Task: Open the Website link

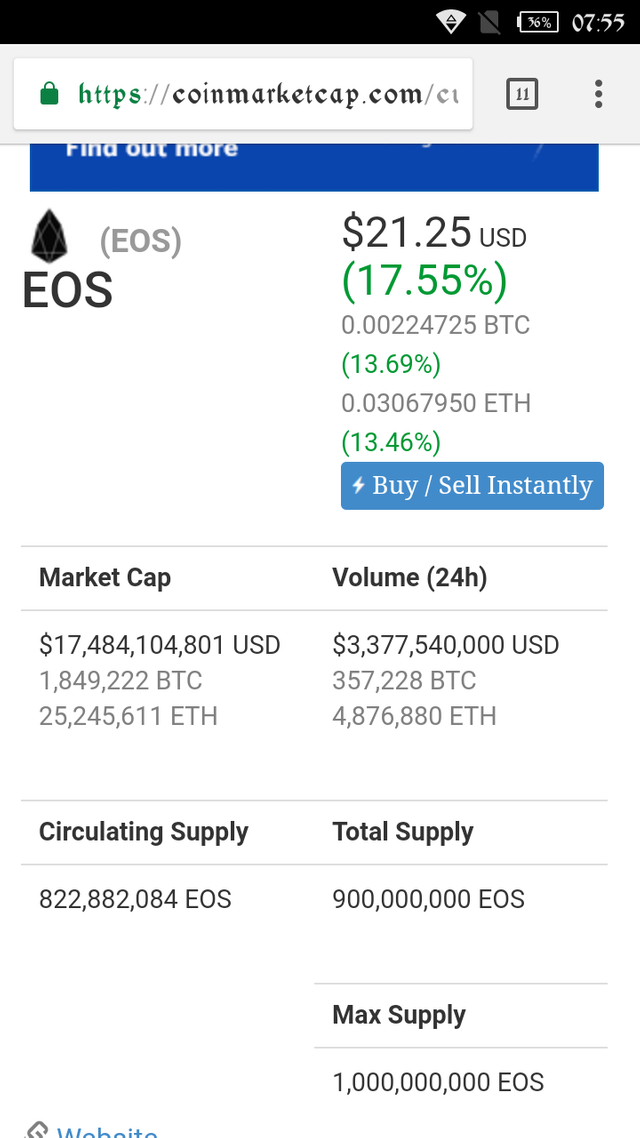Action: 91,1130
